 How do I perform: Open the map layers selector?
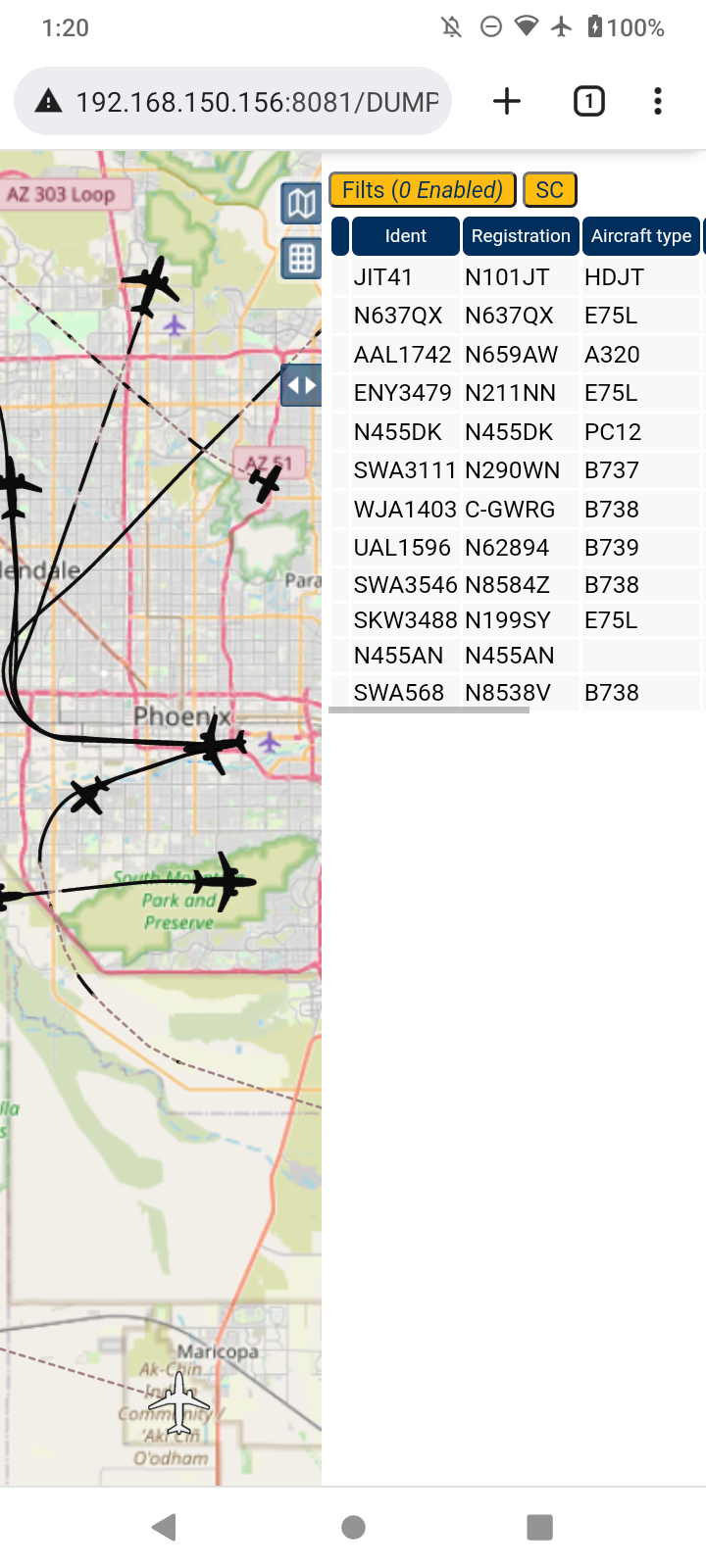(x=301, y=204)
